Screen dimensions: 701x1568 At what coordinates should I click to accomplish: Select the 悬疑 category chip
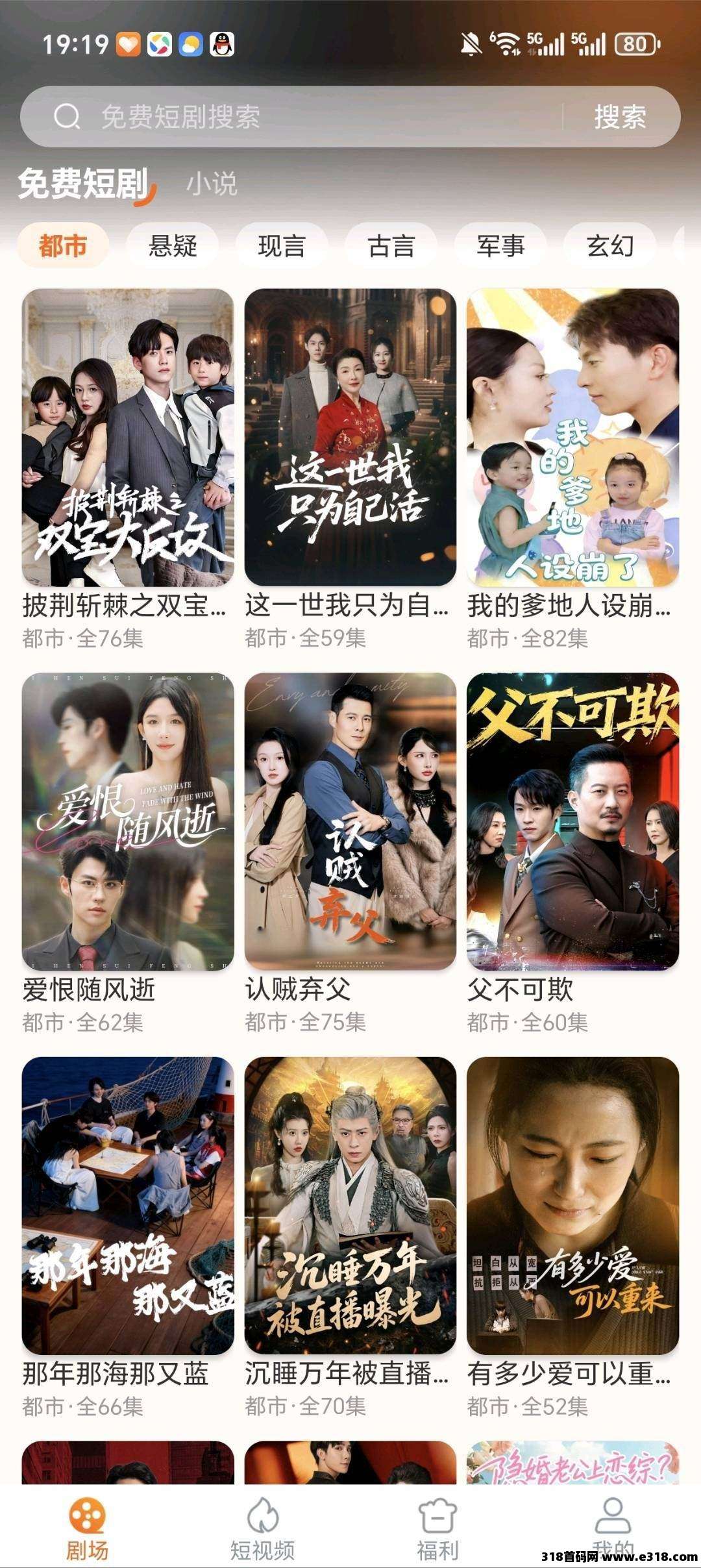click(x=172, y=246)
